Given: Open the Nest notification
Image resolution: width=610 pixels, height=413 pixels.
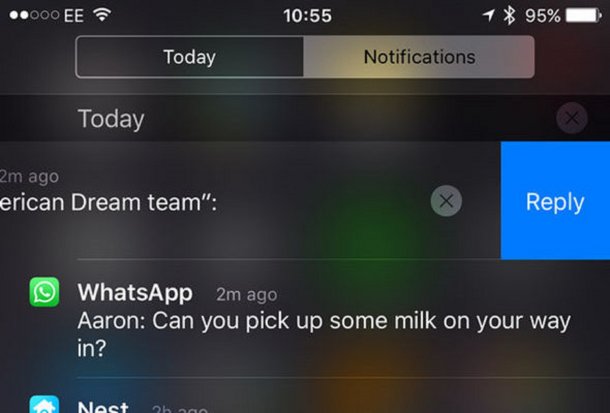Looking at the screenshot, I should pos(105,406).
